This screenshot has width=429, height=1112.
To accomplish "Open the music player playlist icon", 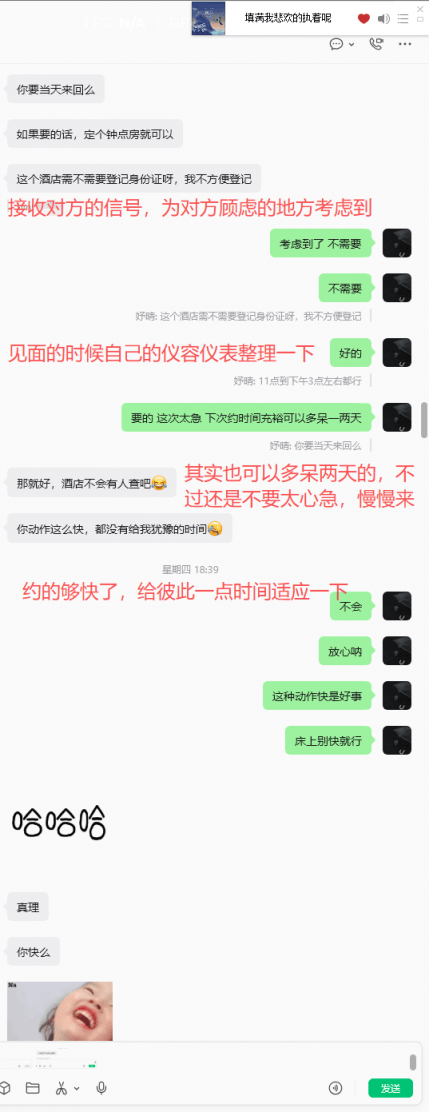I will pyautogui.click(x=403, y=18).
